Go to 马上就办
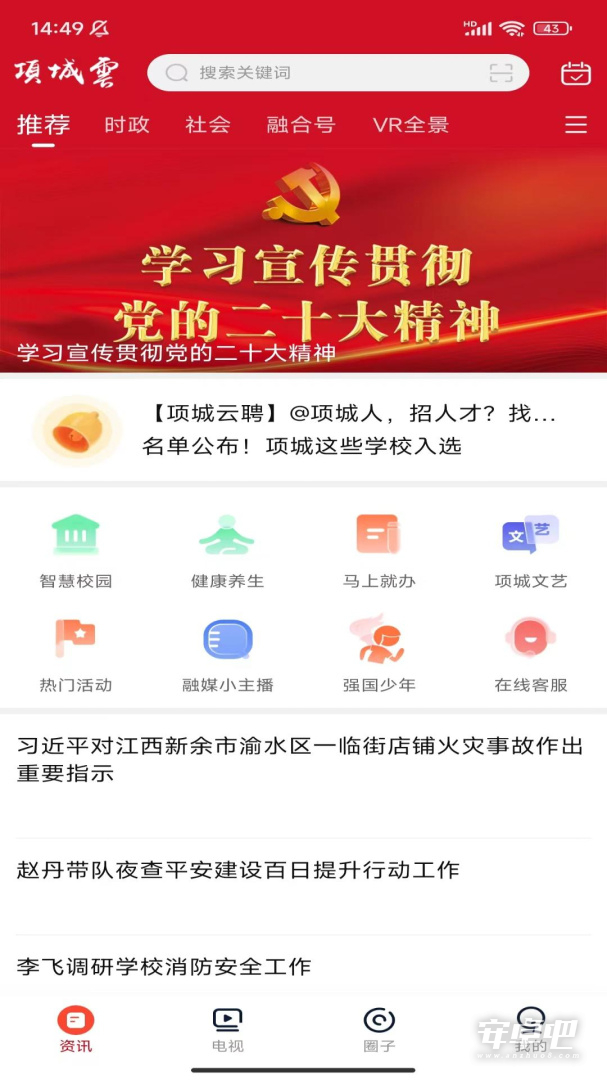Image resolution: width=607 pixels, height=1080 pixels. 379,551
